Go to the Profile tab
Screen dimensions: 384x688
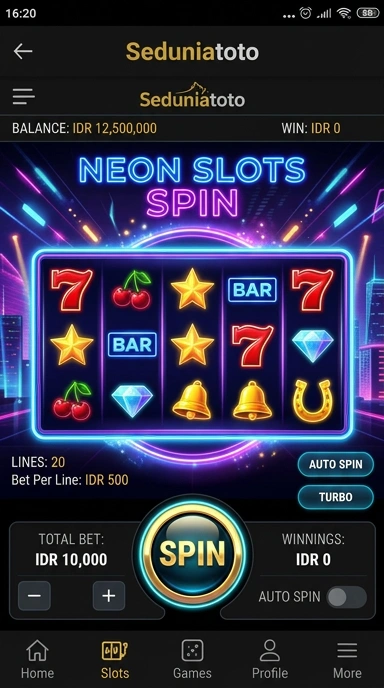coord(269,659)
